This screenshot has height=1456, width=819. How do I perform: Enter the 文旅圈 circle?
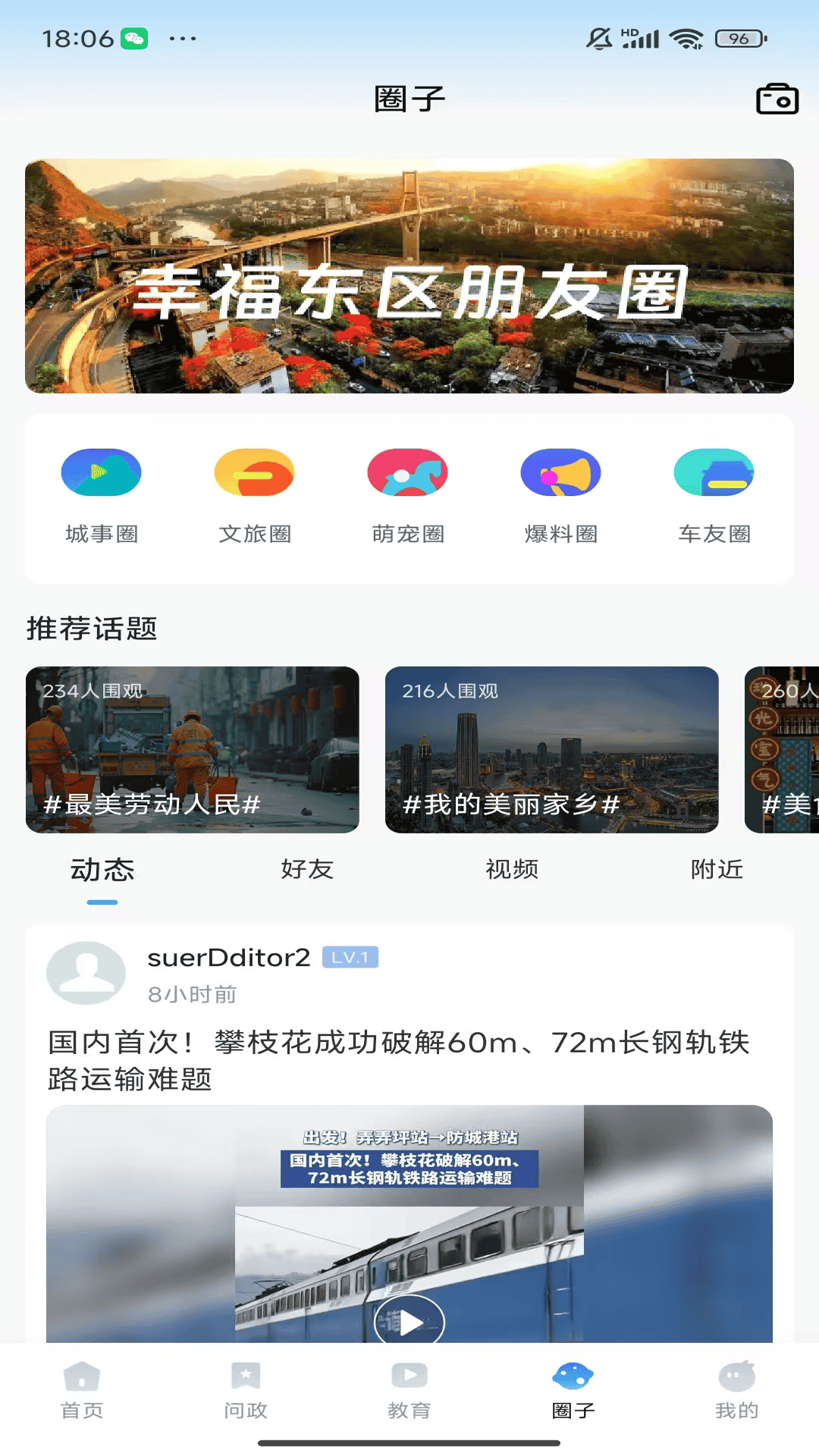point(256,493)
